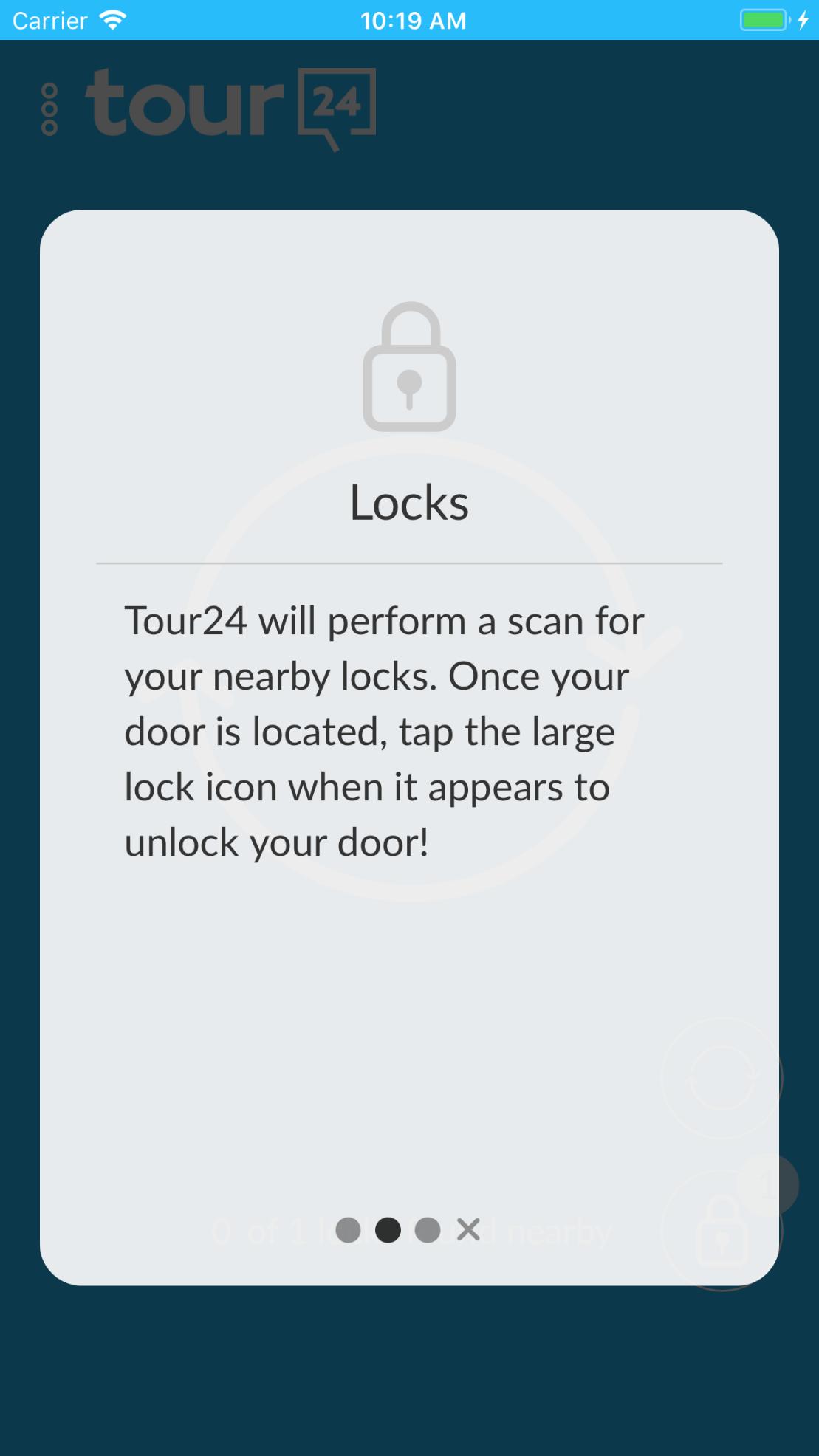819x1456 pixels.
Task: Close the Locks tutorial card
Action: (468, 1230)
